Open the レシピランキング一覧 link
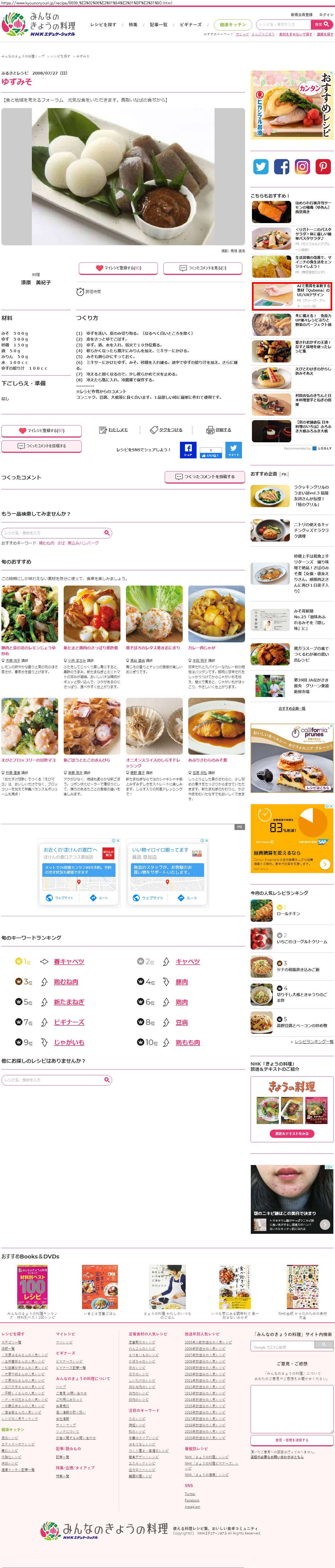 314,1041
